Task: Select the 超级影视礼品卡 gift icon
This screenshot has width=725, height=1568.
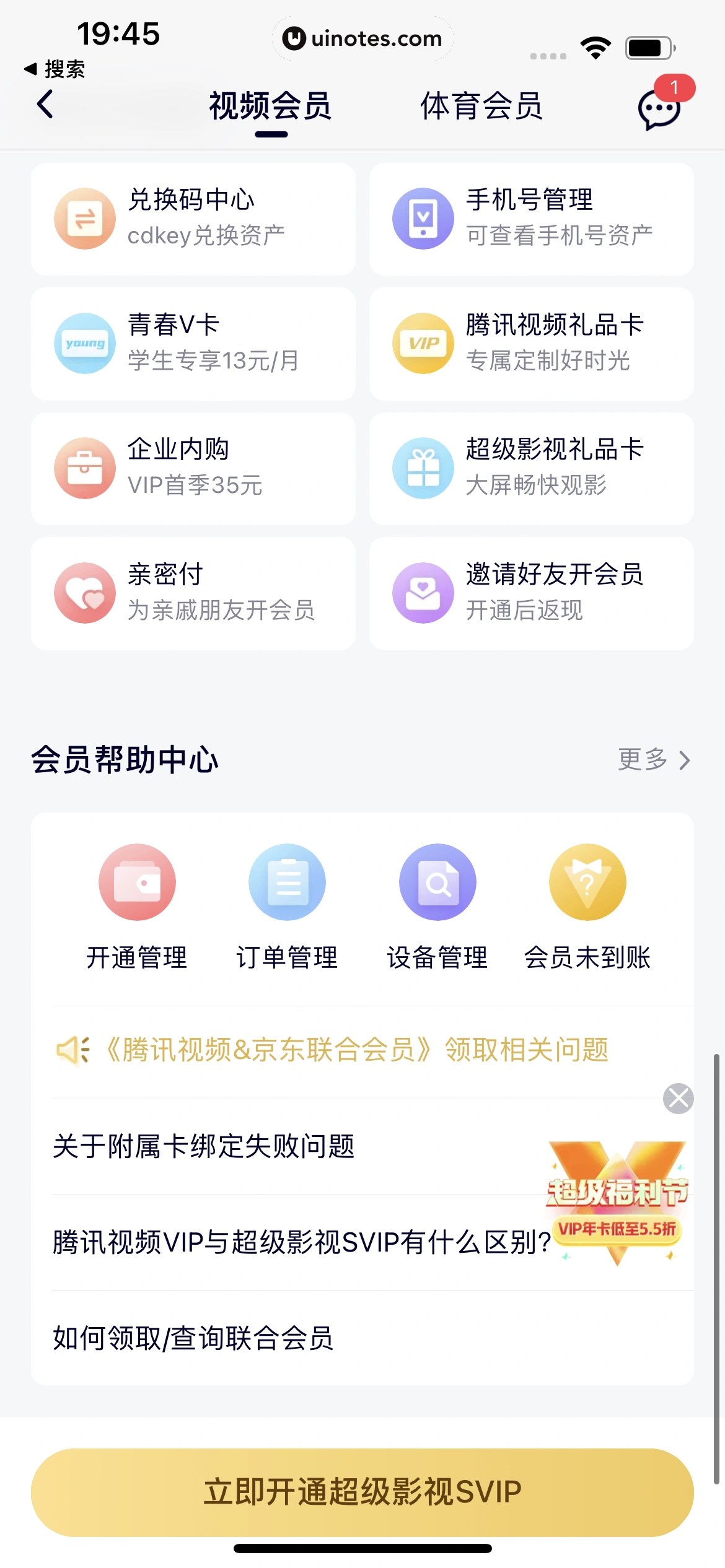Action: (x=423, y=468)
